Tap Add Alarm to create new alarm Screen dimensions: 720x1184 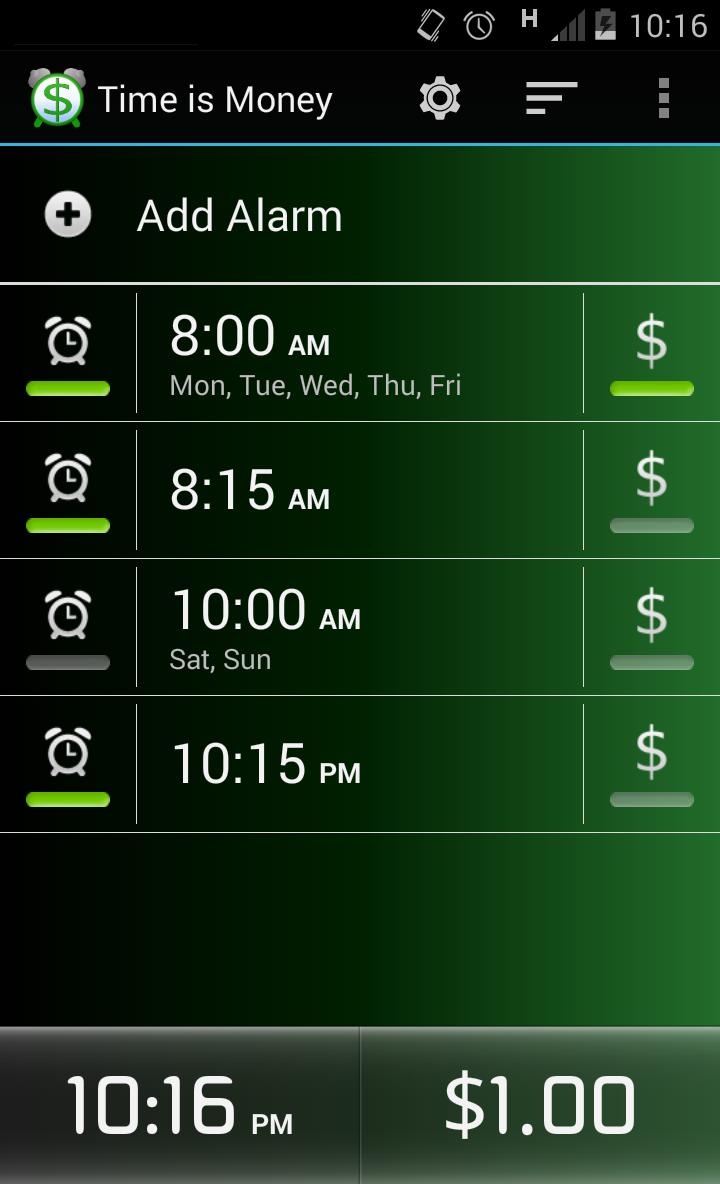238,215
